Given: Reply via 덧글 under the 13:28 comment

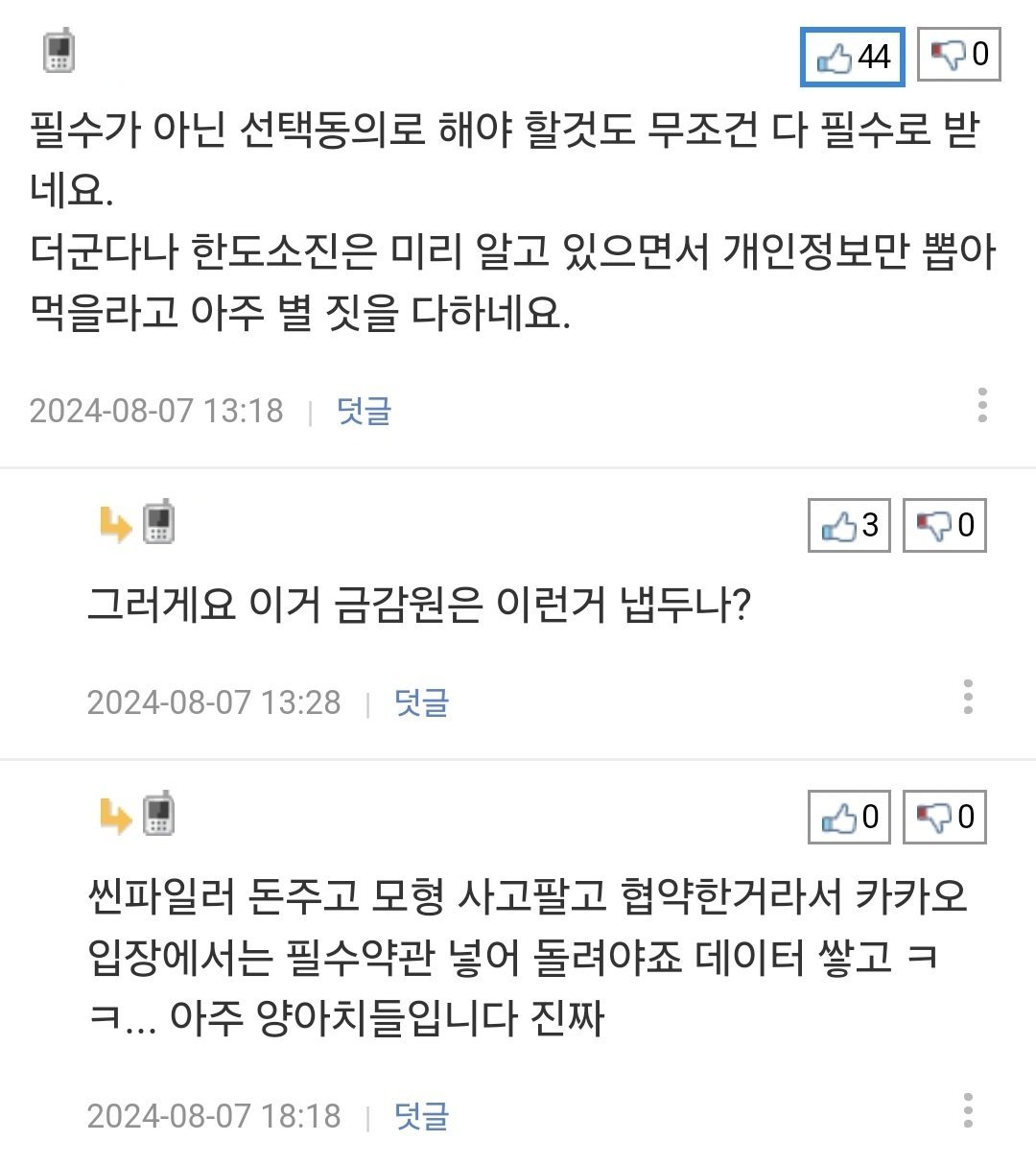Looking at the screenshot, I should pos(421,702).
